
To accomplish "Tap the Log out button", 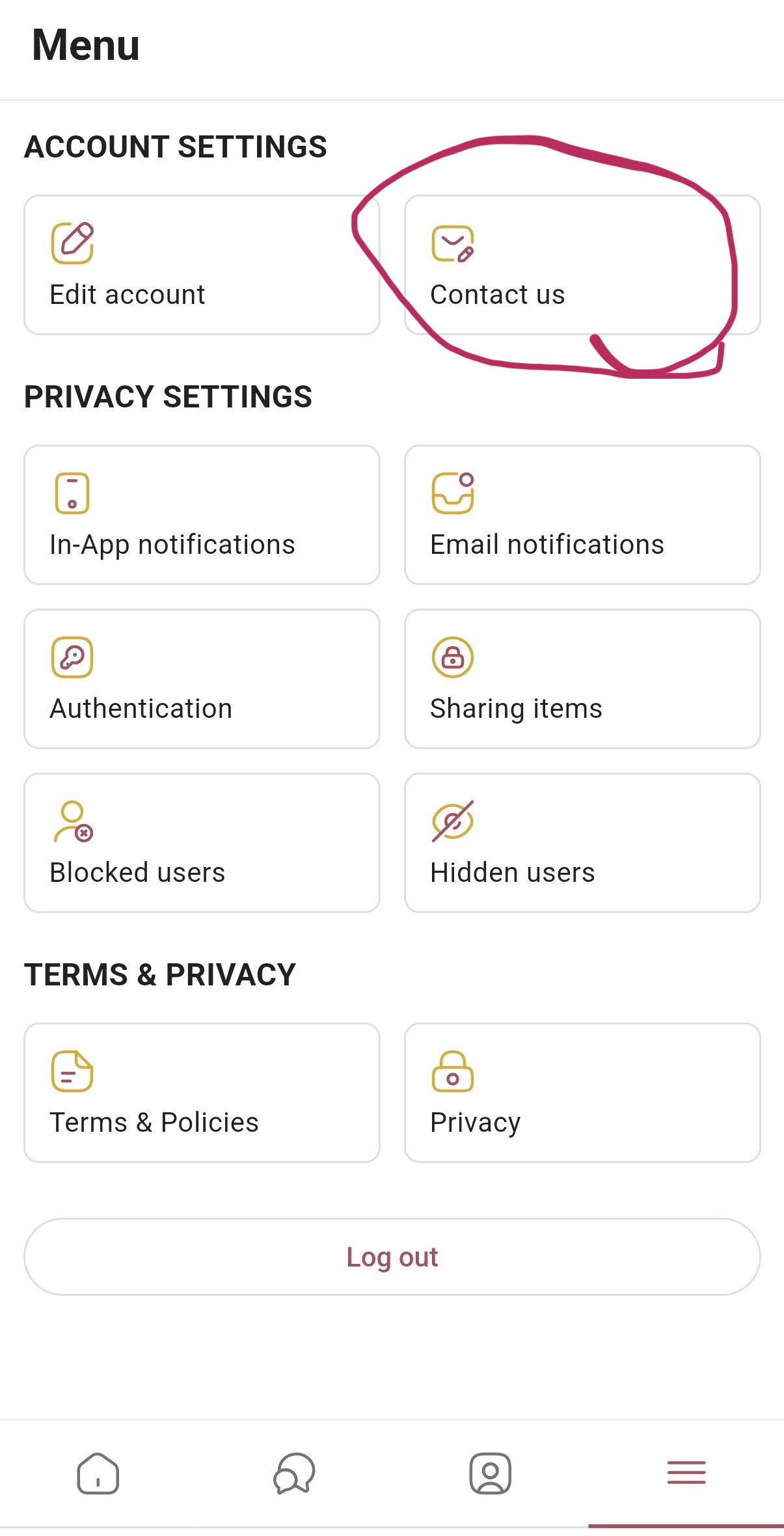I will click(x=392, y=1257).
